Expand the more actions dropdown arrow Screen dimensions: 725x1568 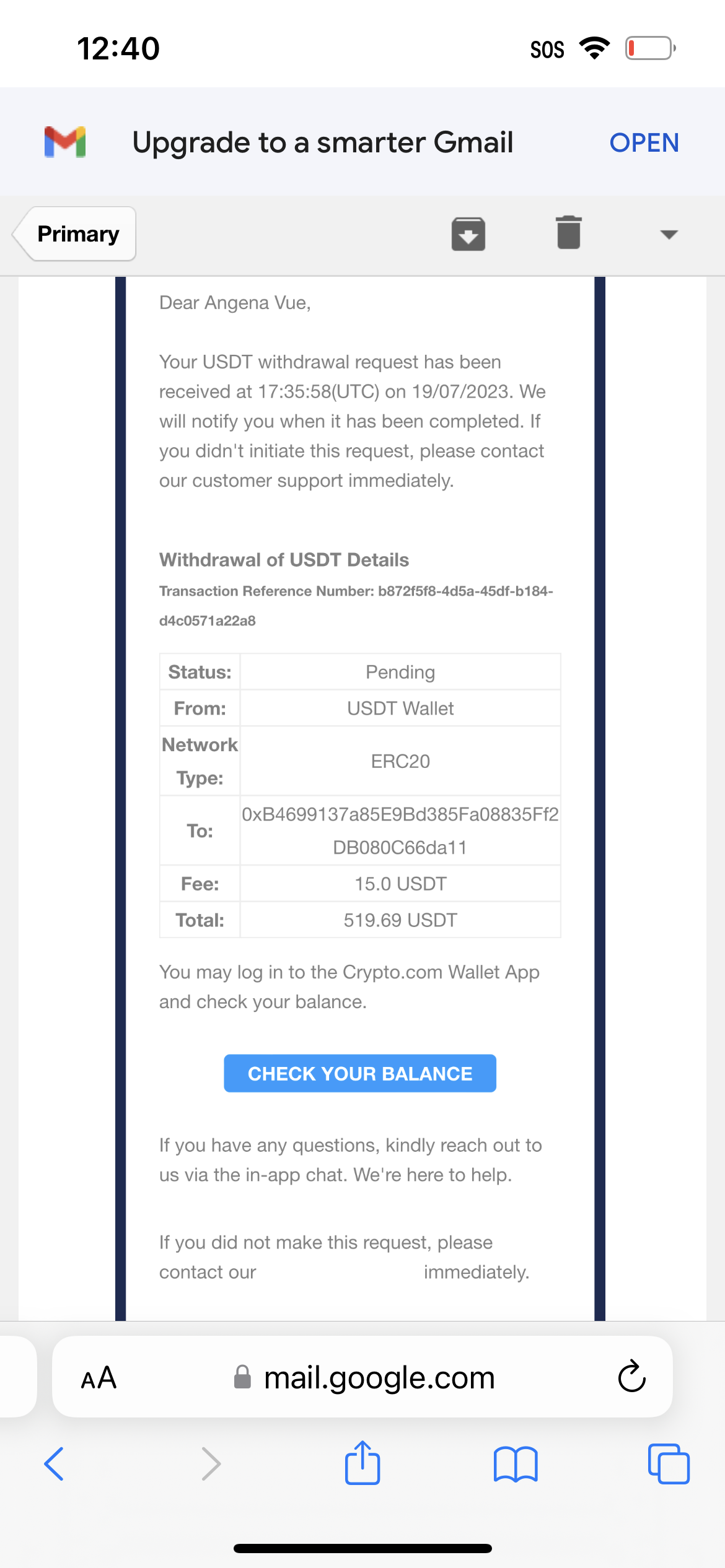tap(669, 234)
